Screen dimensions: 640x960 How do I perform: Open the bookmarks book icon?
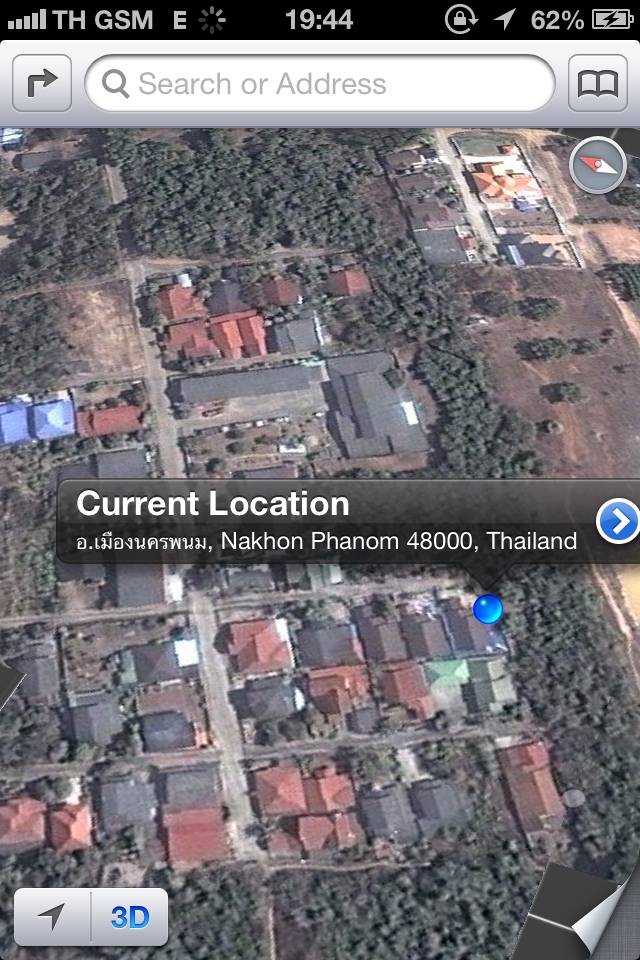(598, 83)
